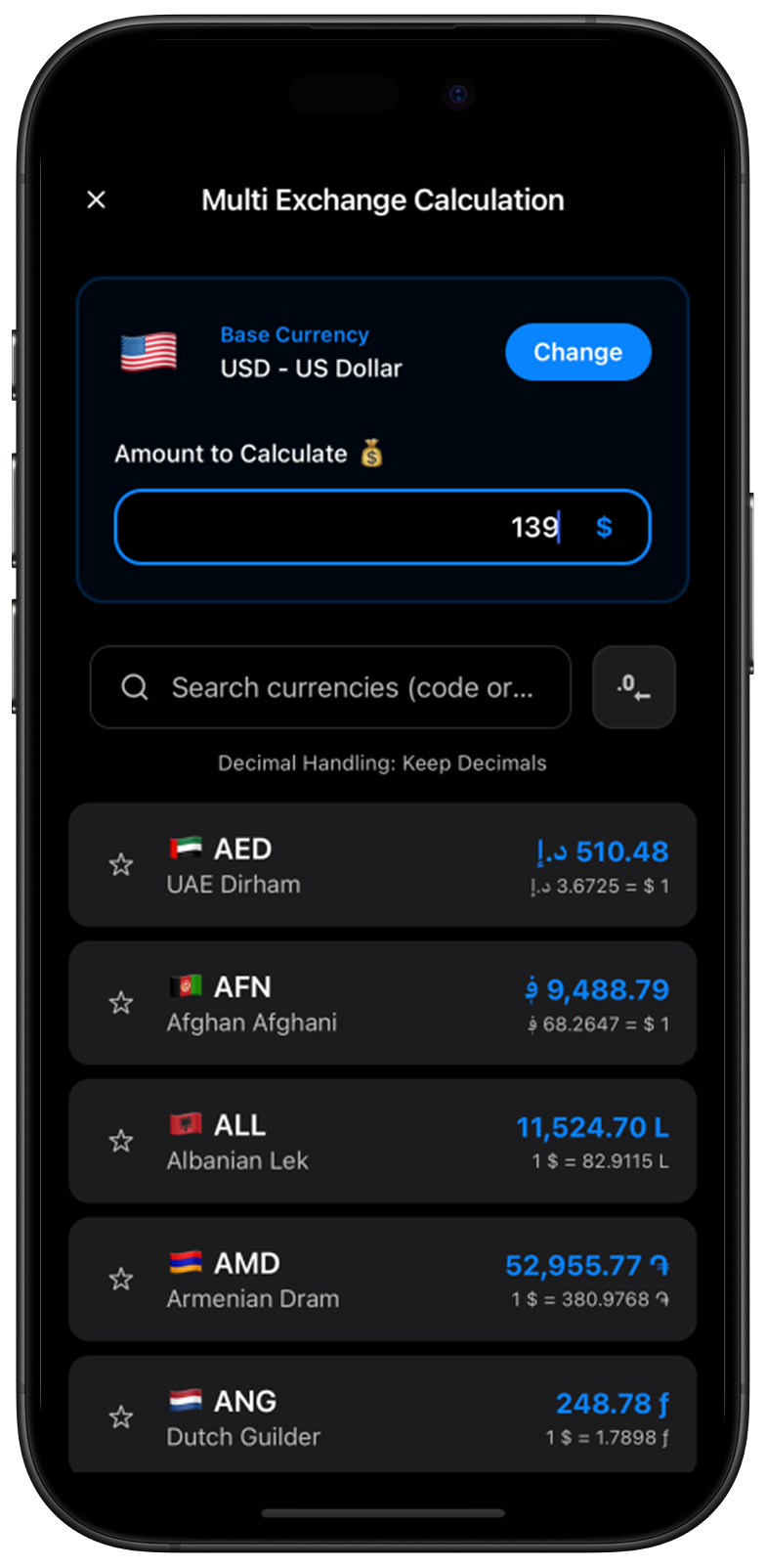The width and height of the screenshot is (766, 1568).
Task: Click the Afghanistan flag beside AFN
Action: pyautogui.click(x=187, y=986)
